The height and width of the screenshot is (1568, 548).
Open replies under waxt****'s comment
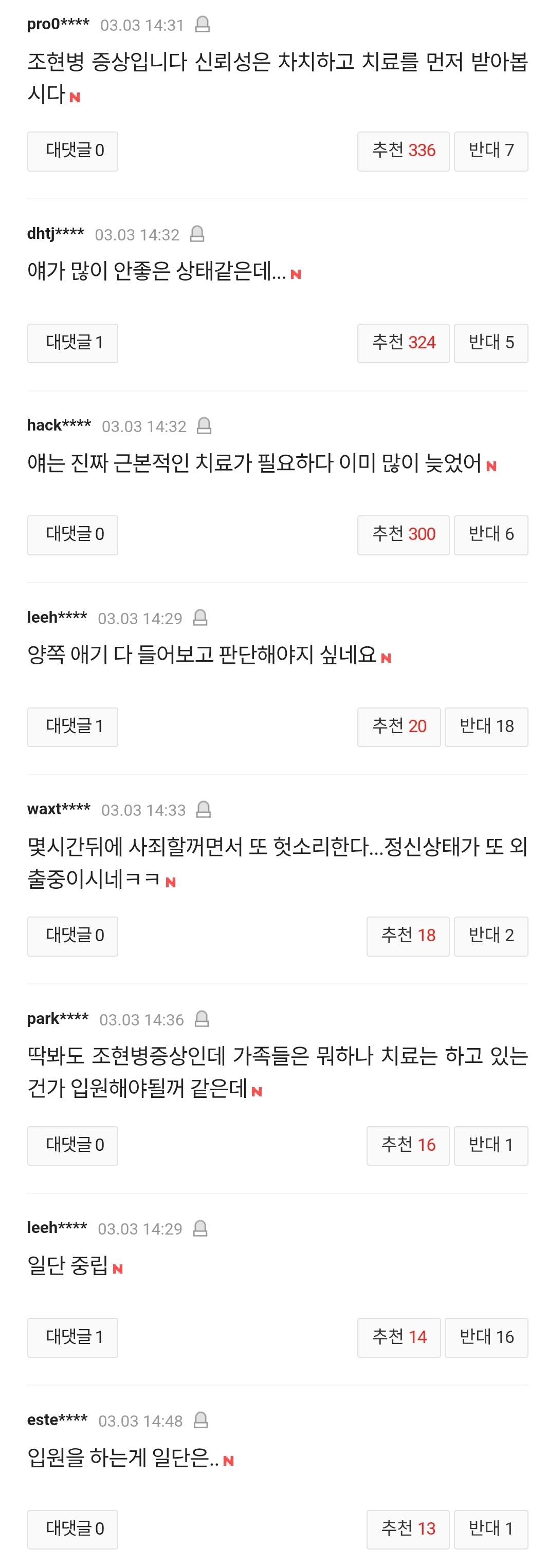(x=72, y=936)
